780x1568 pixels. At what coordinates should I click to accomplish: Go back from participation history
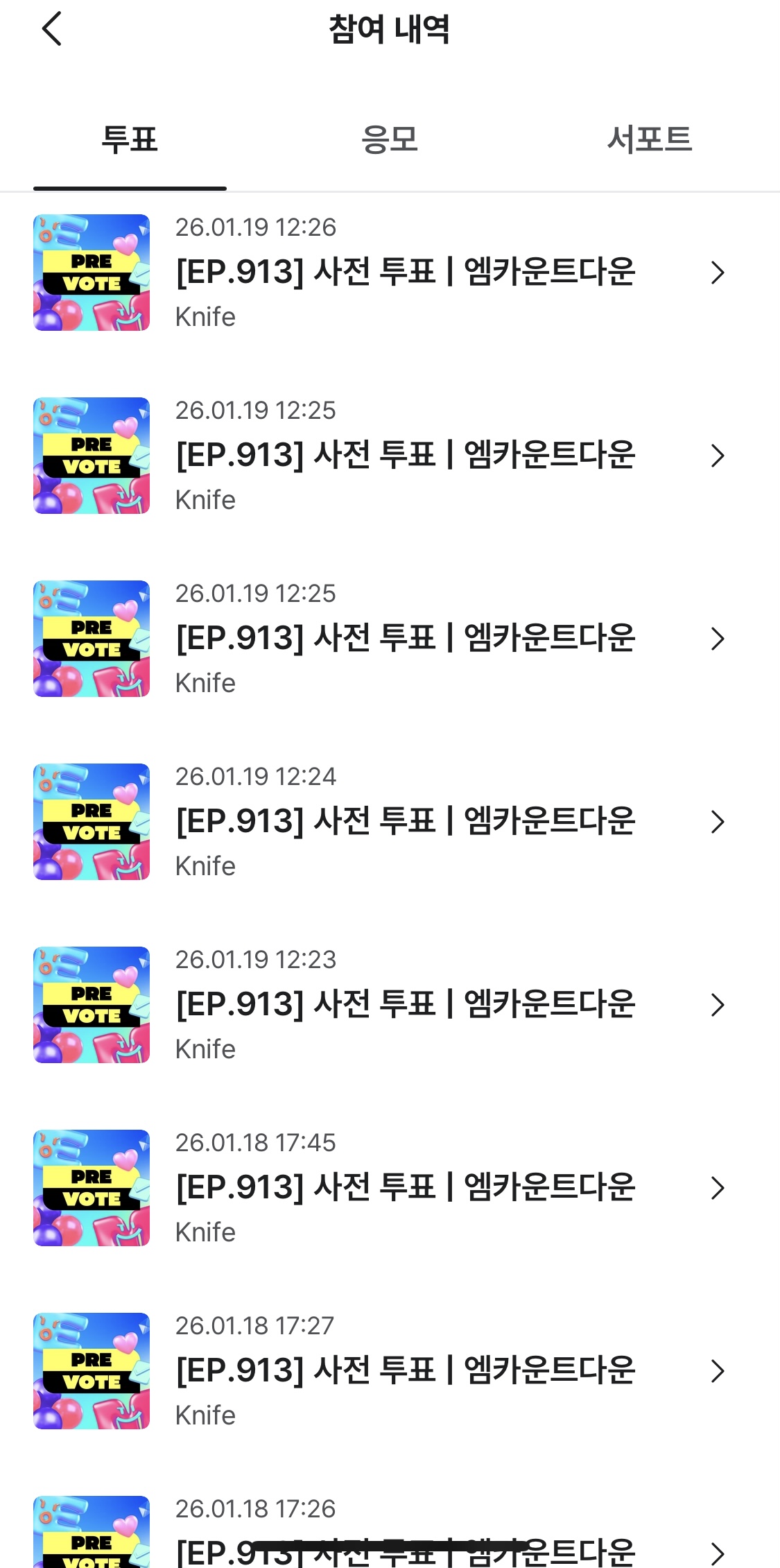[x=52, y=29]
